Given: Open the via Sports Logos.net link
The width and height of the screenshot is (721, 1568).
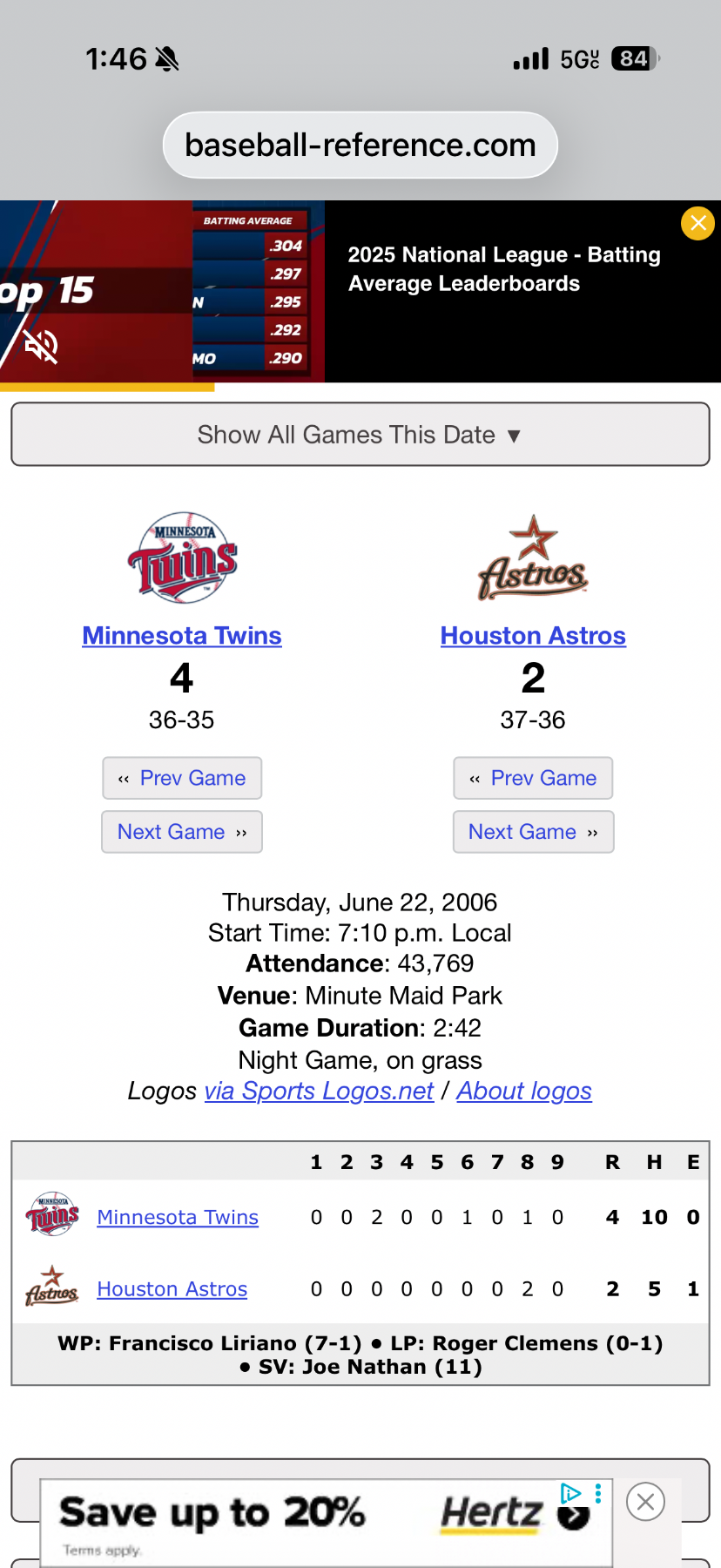Looking at the screenshot, I should coord(319,1091).
